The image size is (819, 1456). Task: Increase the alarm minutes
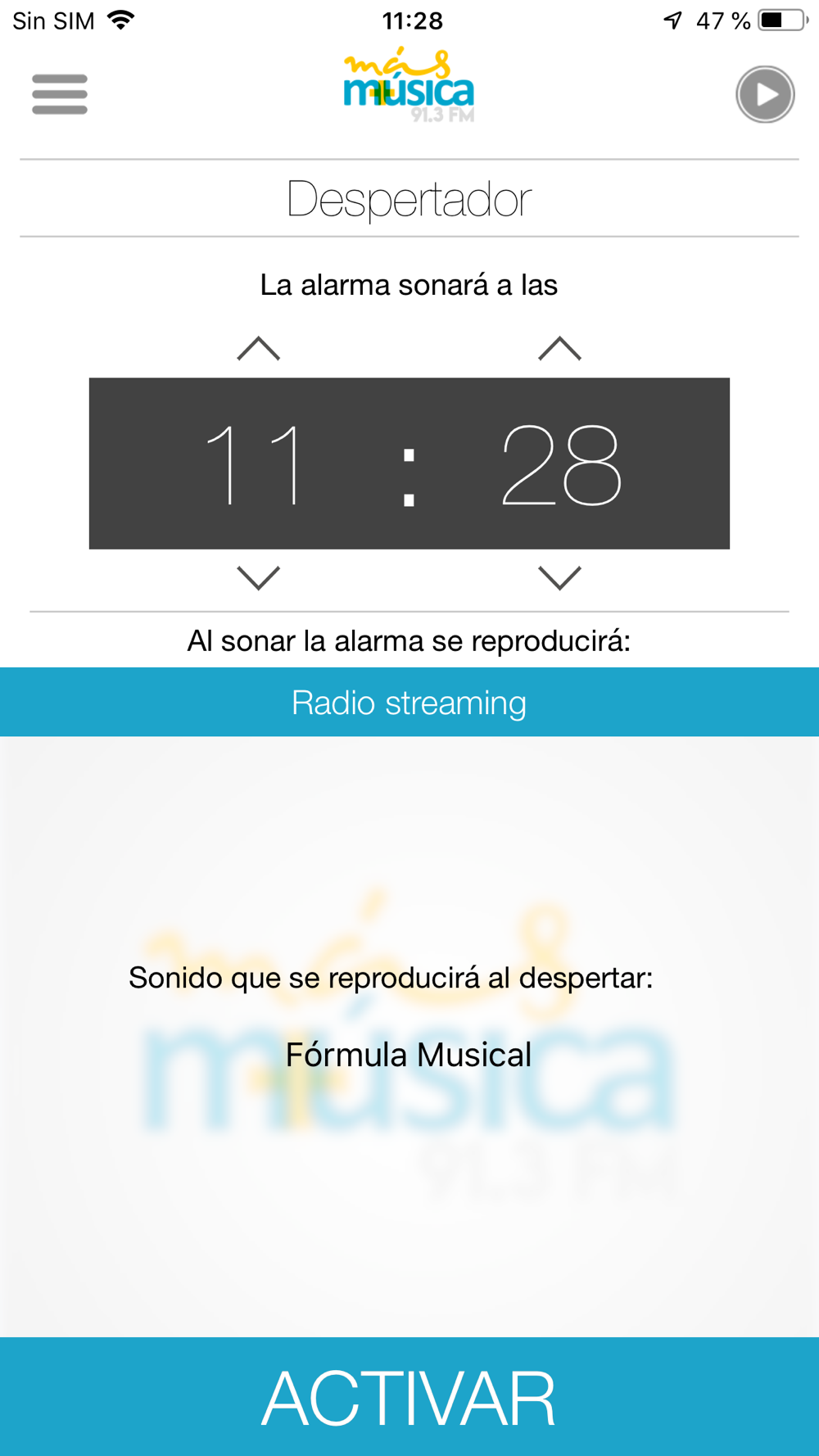(560, 349)
